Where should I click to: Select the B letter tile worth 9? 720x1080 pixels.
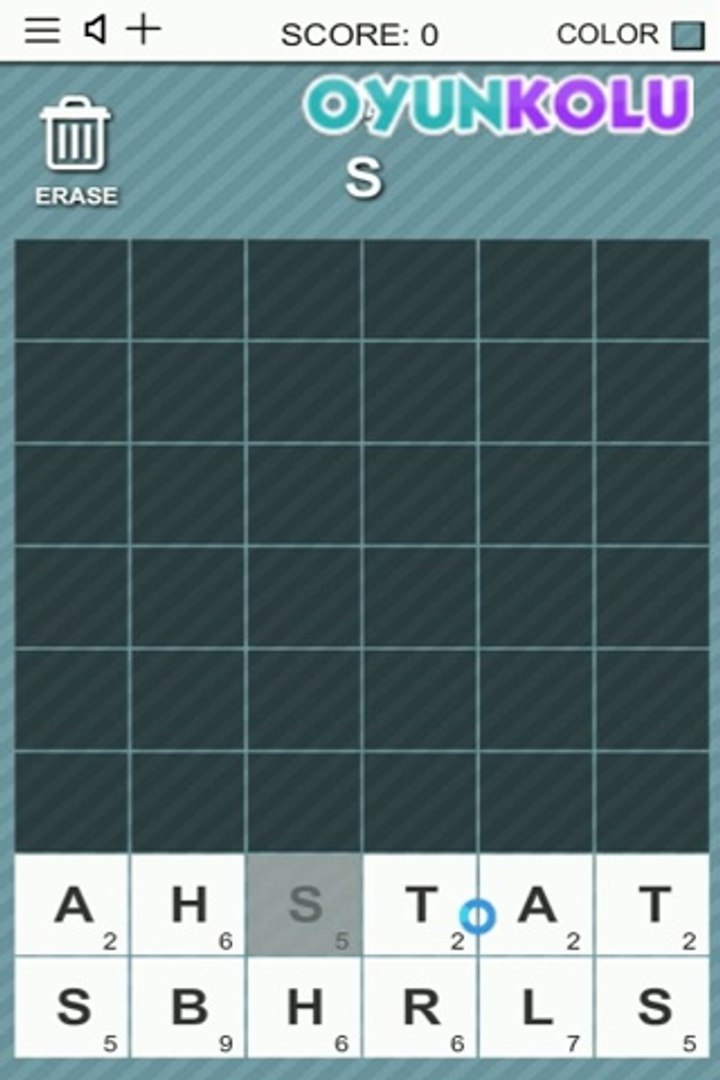pos(189,1008)
